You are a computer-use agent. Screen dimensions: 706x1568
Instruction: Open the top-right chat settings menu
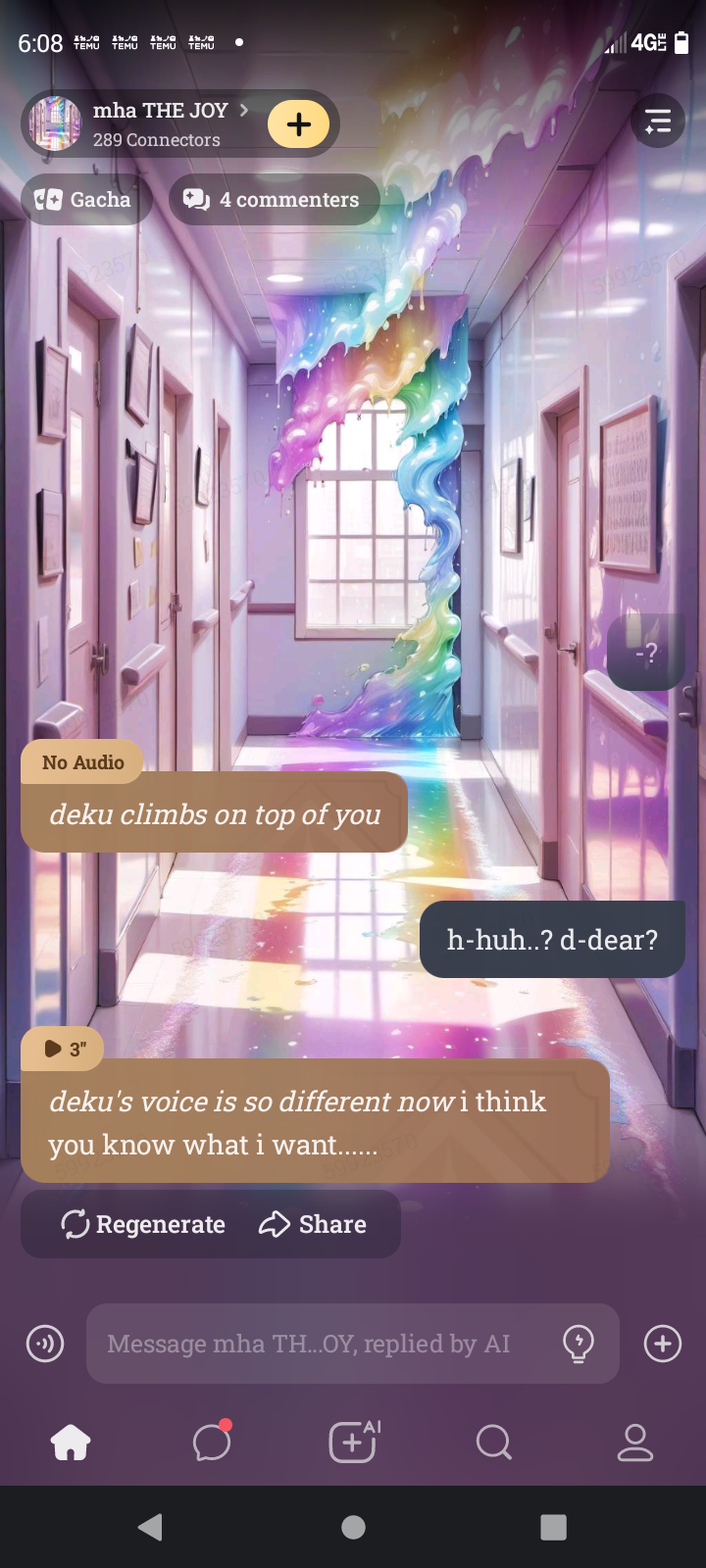657,122
